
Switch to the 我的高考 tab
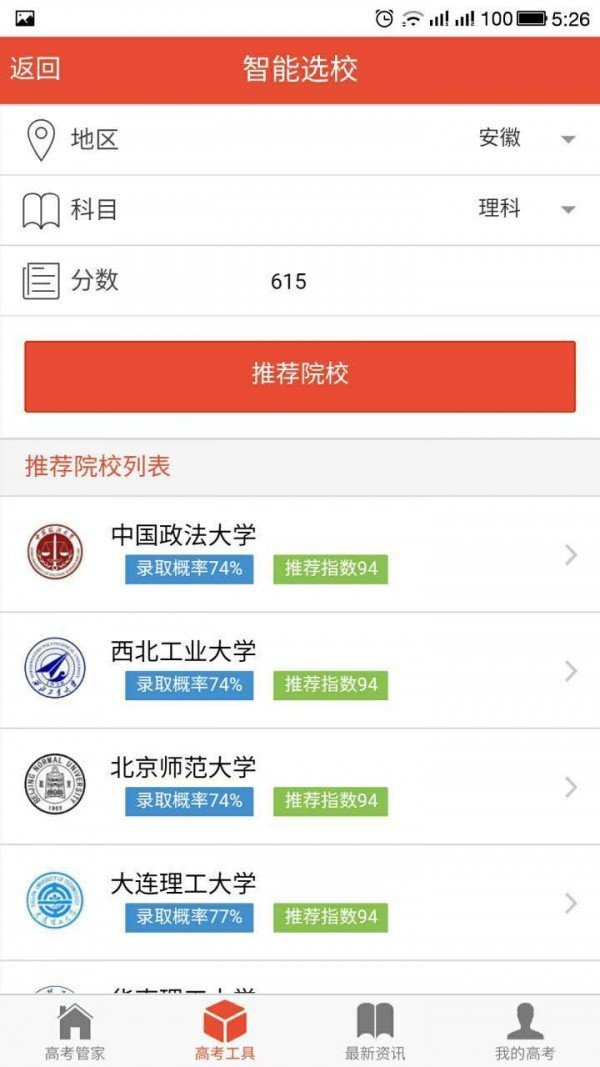(x=525, y=1031)
